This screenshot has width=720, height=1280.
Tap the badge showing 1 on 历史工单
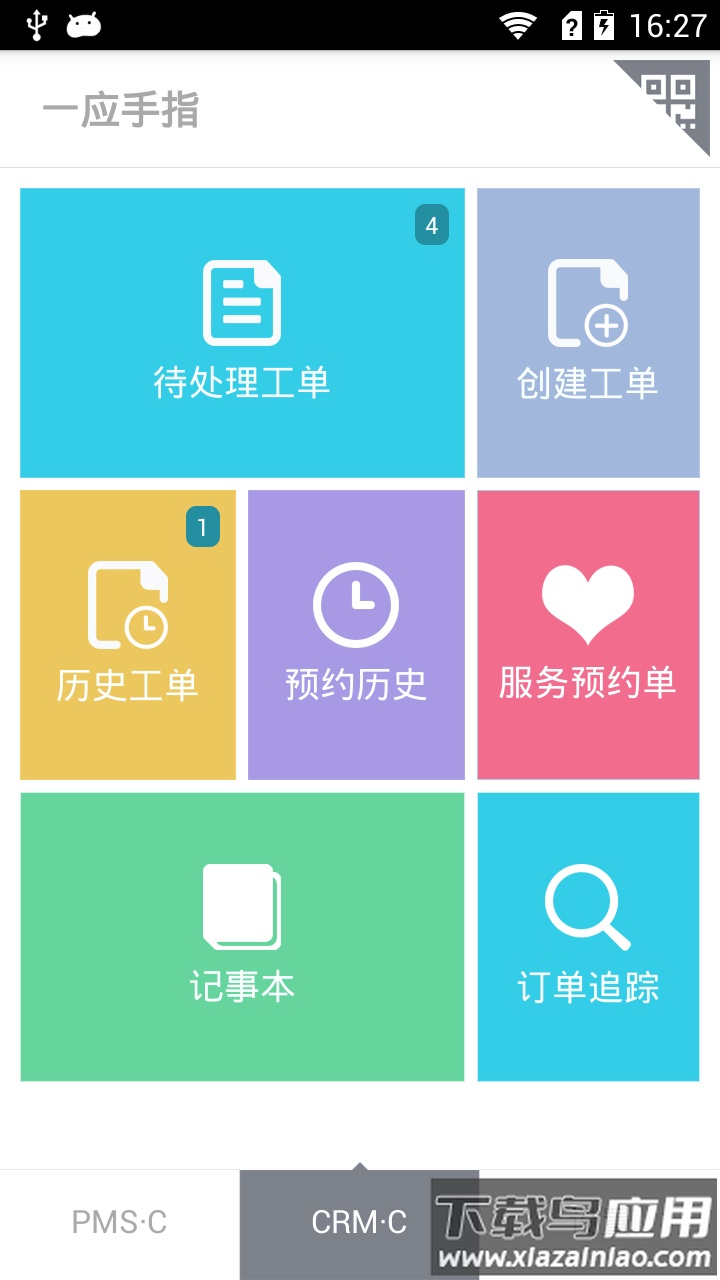tap(201, 528)
